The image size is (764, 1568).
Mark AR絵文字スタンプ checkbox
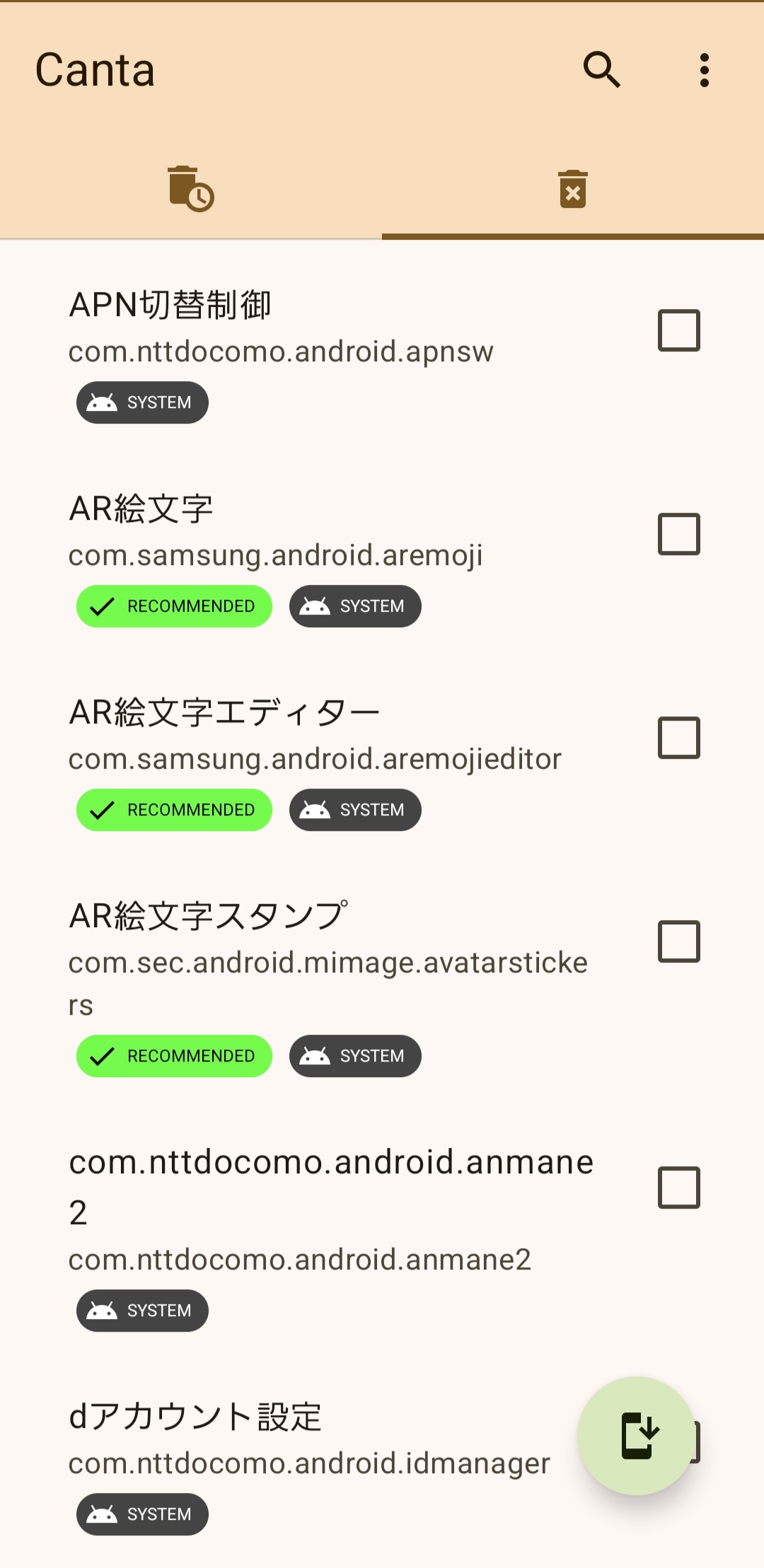(679, 941)
